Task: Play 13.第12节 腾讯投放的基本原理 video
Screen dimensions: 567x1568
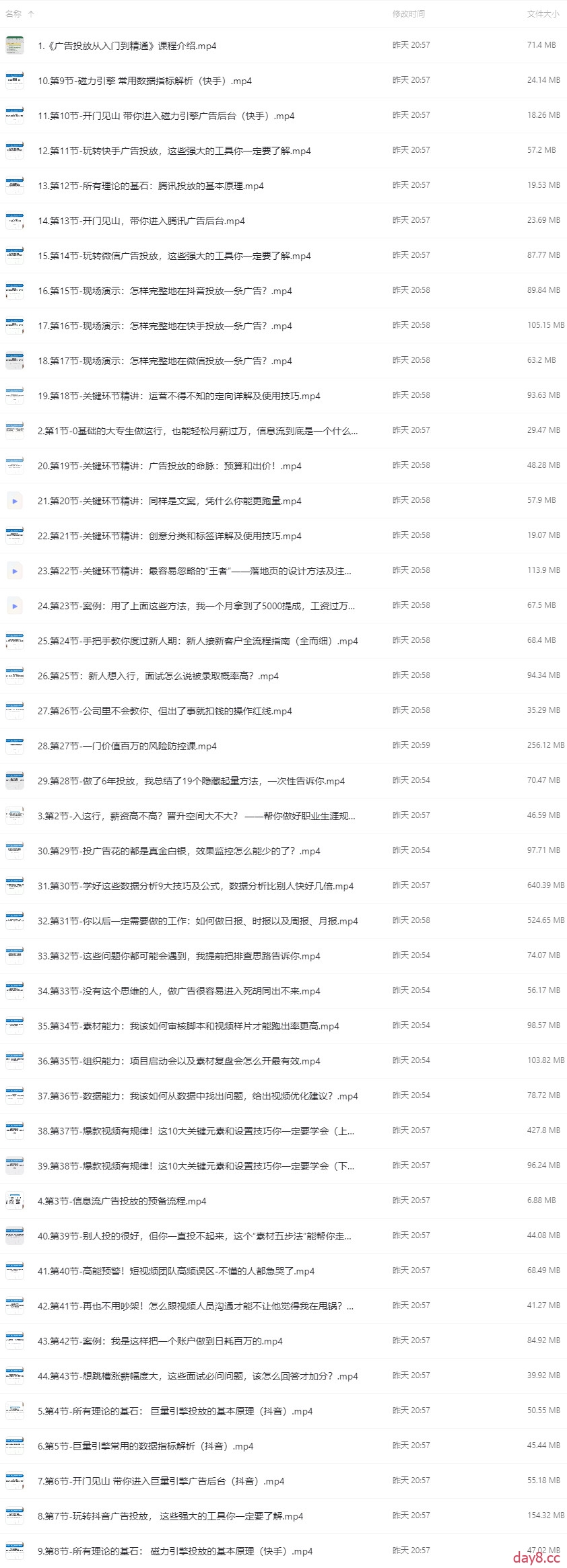Action: click(150, 186)
